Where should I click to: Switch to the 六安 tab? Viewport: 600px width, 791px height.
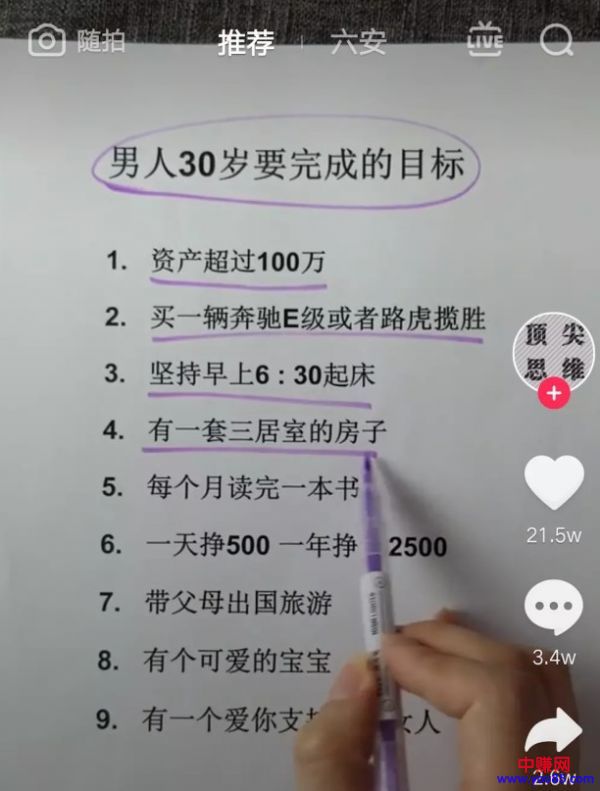[358, 43]
